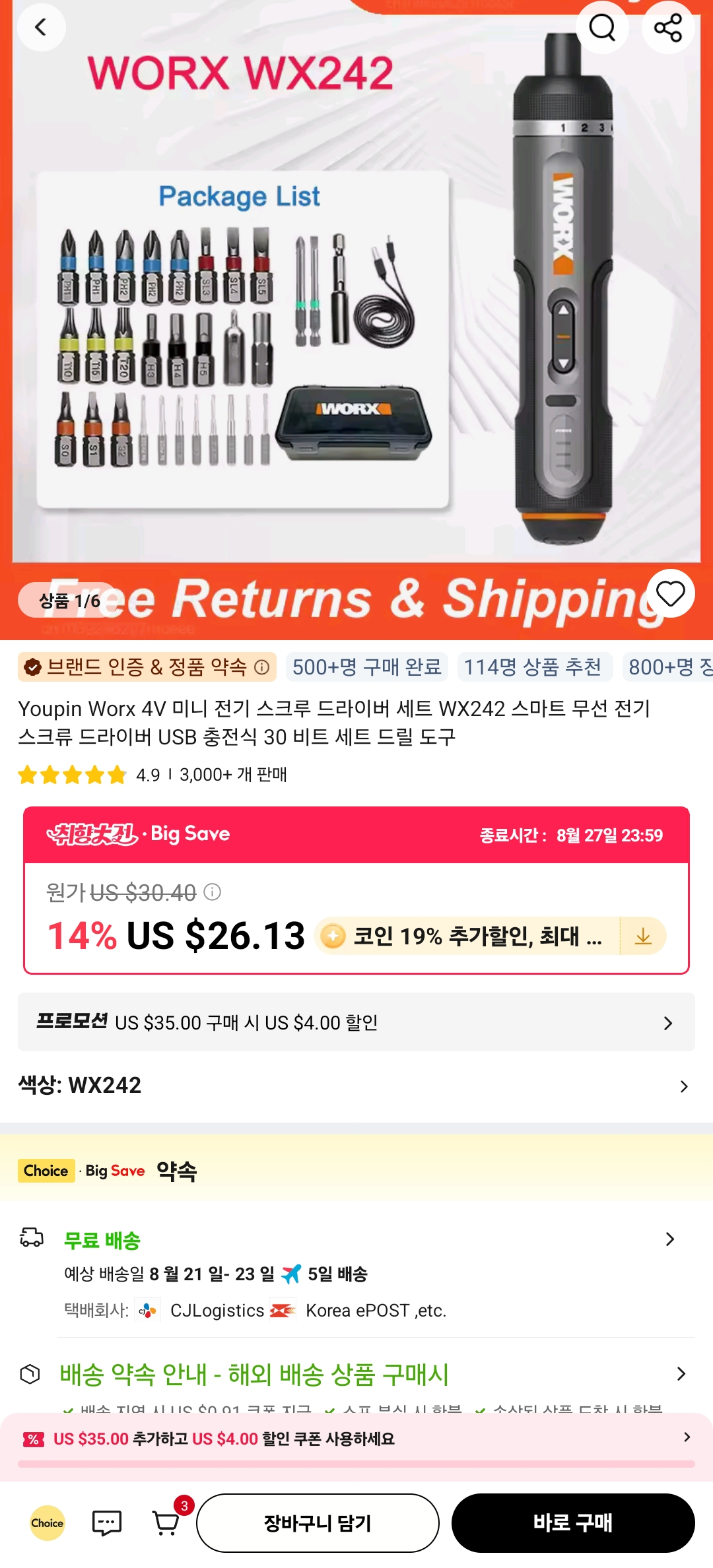
Task: Open the WORX WX242 main product image
Action: click(x=356, y=317)
